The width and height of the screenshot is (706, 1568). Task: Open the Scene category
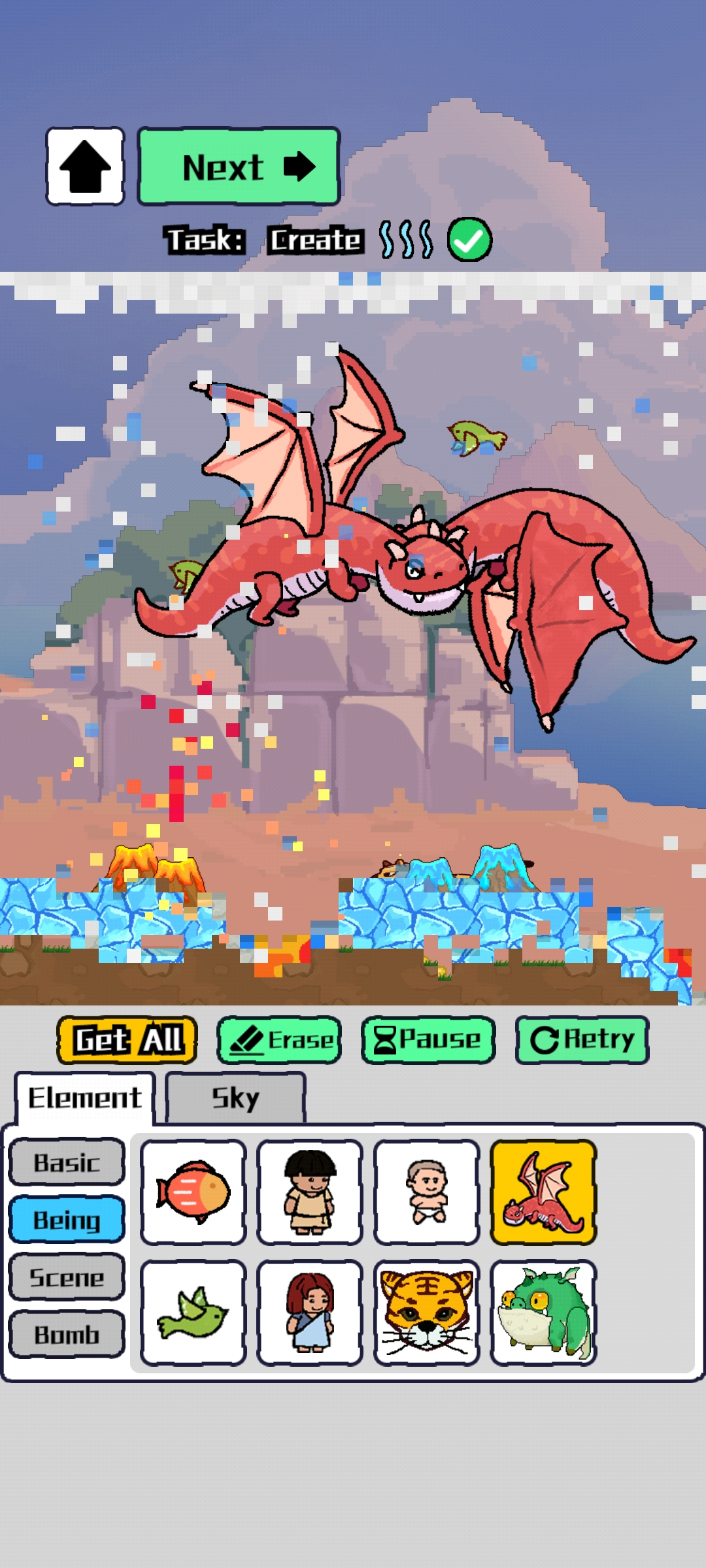(x=67, y=1277)
